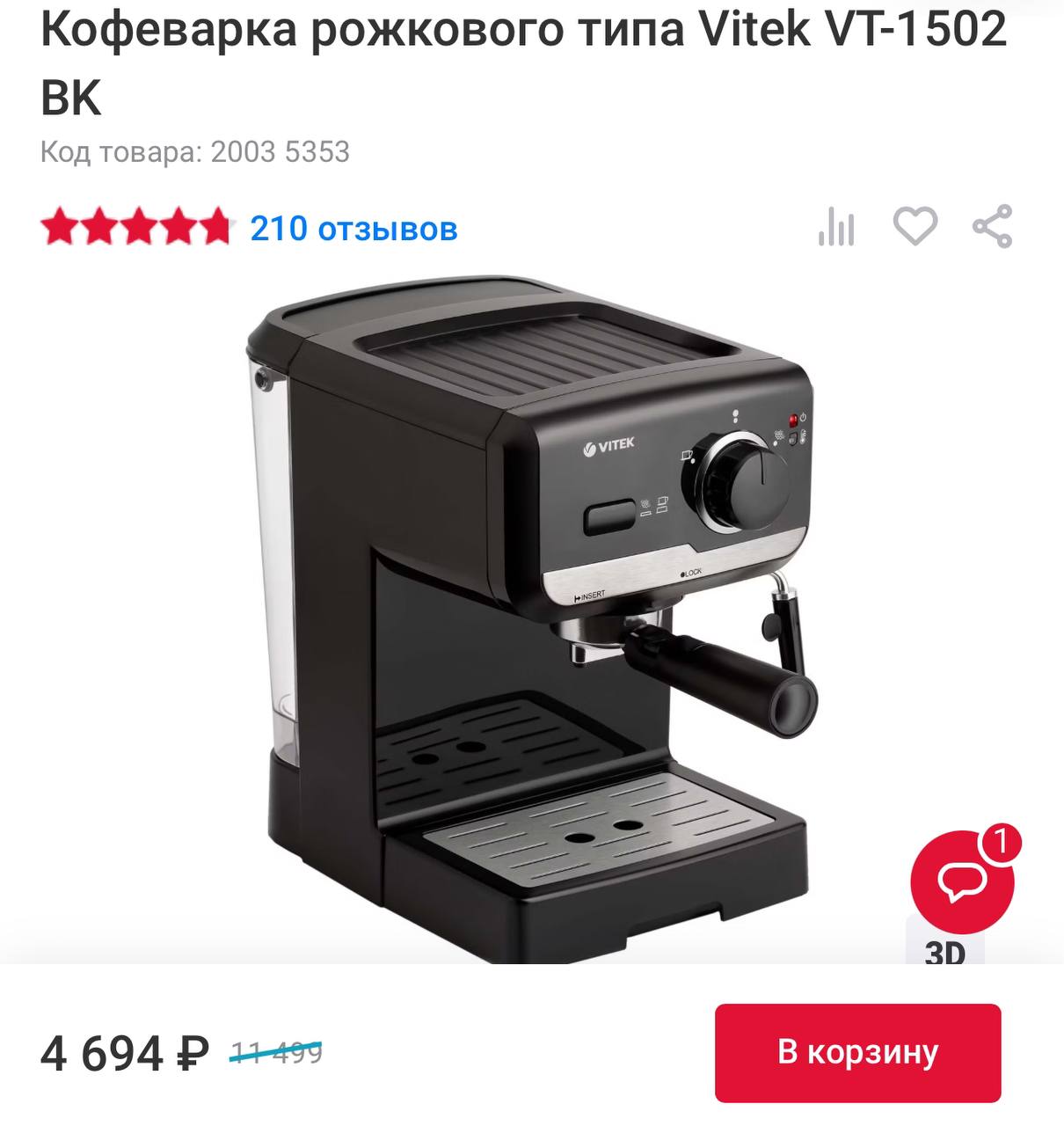The width and height of the screenshot is (1064, 1126).
Task: Open the 210 отзывов reviews link
Action: click(353, 229)
